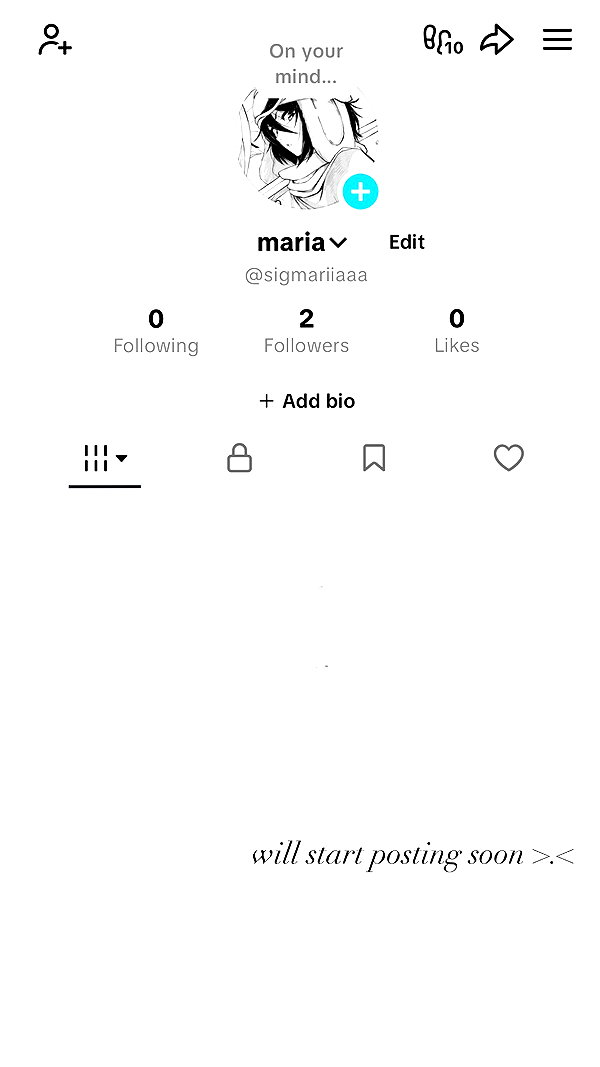The height and width of the screenshot is (1067, 600).
Task: Open profile views footprints icon
Action: pyautogui.click(x=443, y=39)
